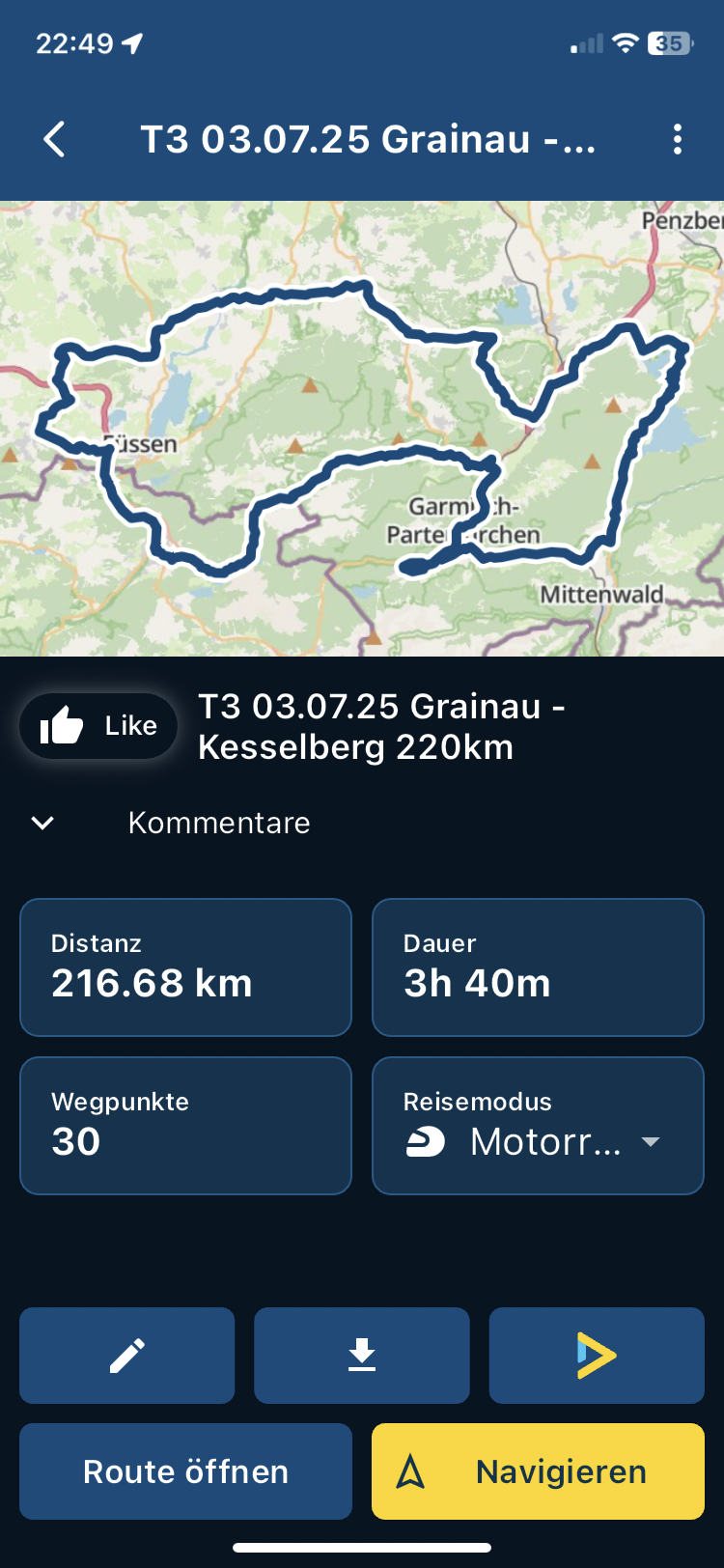
Task: Tap Route öffnen
Action: click(185, 1471)
